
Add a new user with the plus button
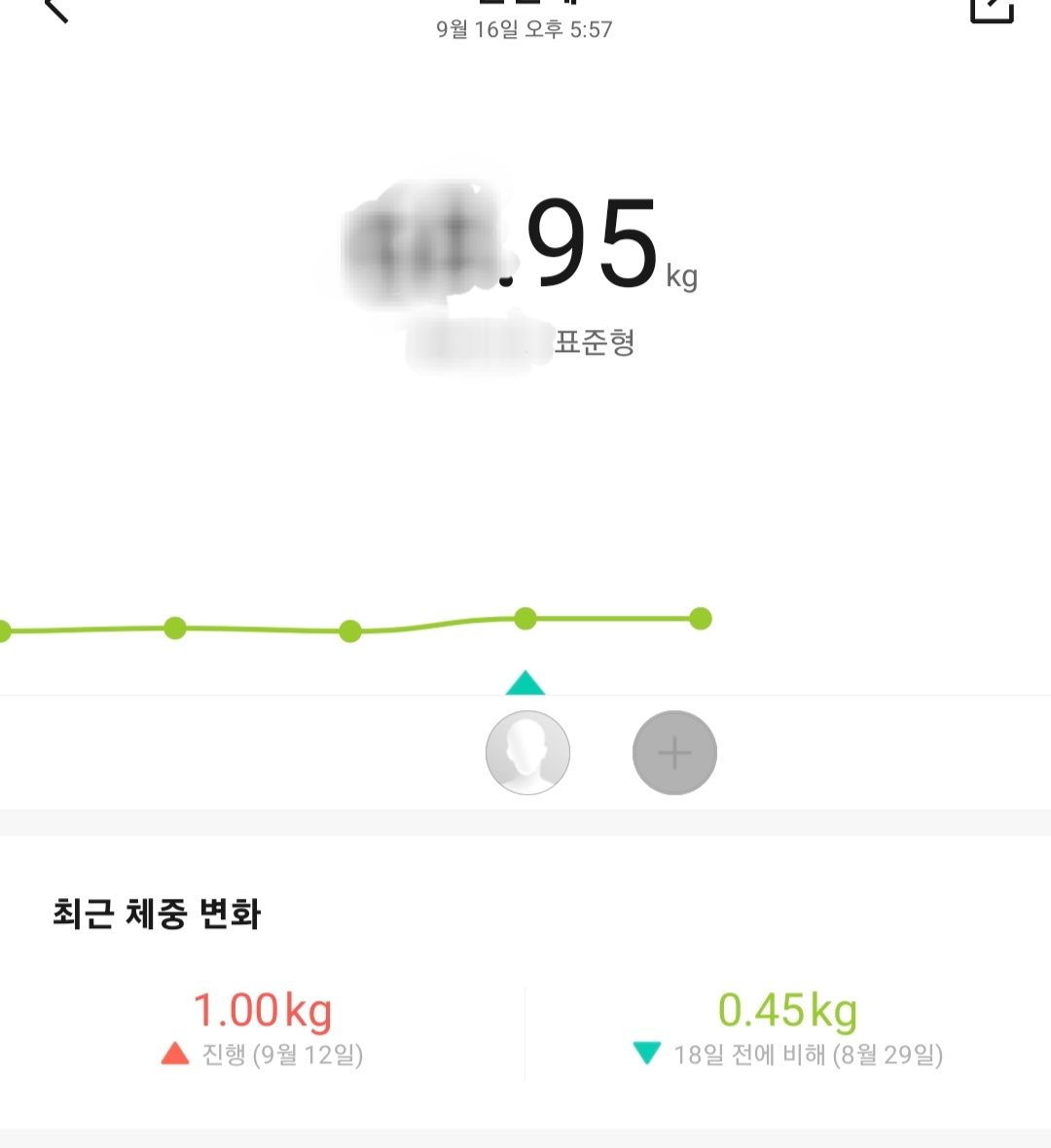point(674,753)
